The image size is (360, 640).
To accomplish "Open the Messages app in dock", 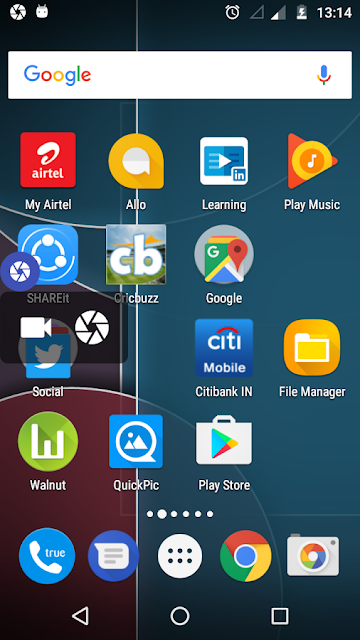I will point(113,556).
